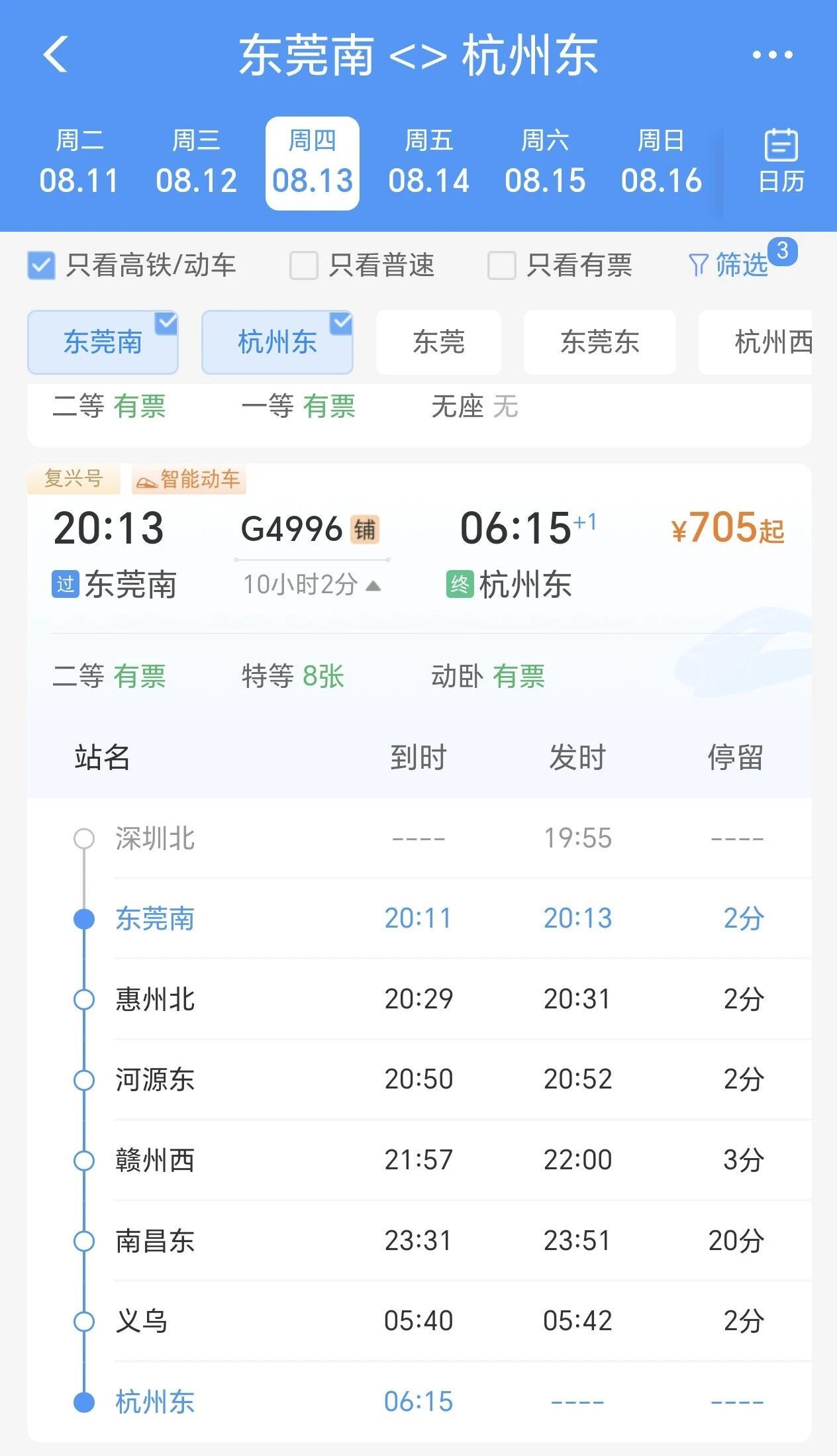Switch to 周六 08.15
This screenshot has height=1456, width=837.
(x=545, y=163)
